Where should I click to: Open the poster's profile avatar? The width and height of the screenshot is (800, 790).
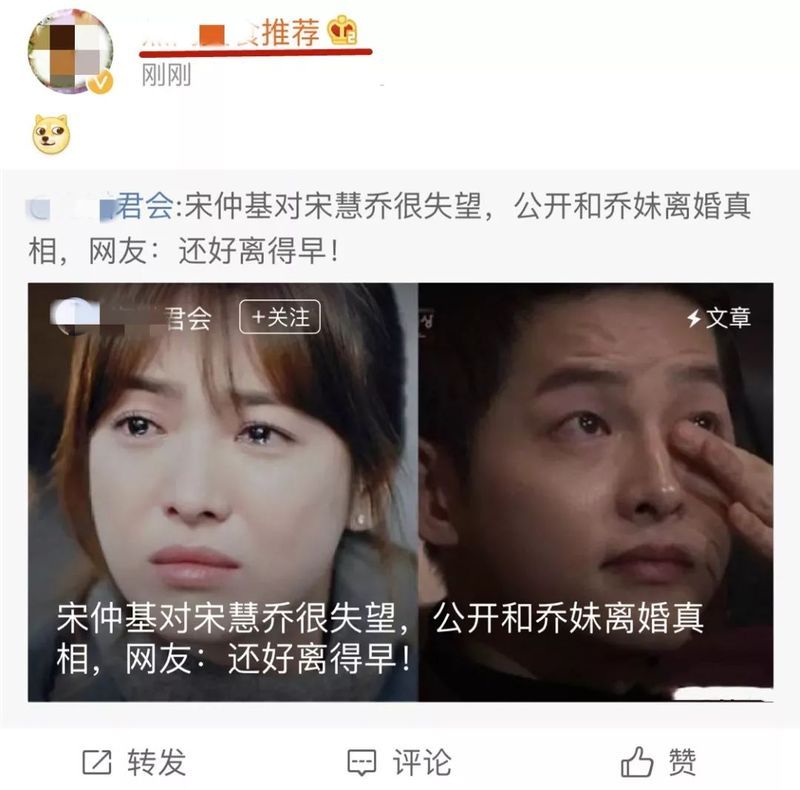click(70, 52)
